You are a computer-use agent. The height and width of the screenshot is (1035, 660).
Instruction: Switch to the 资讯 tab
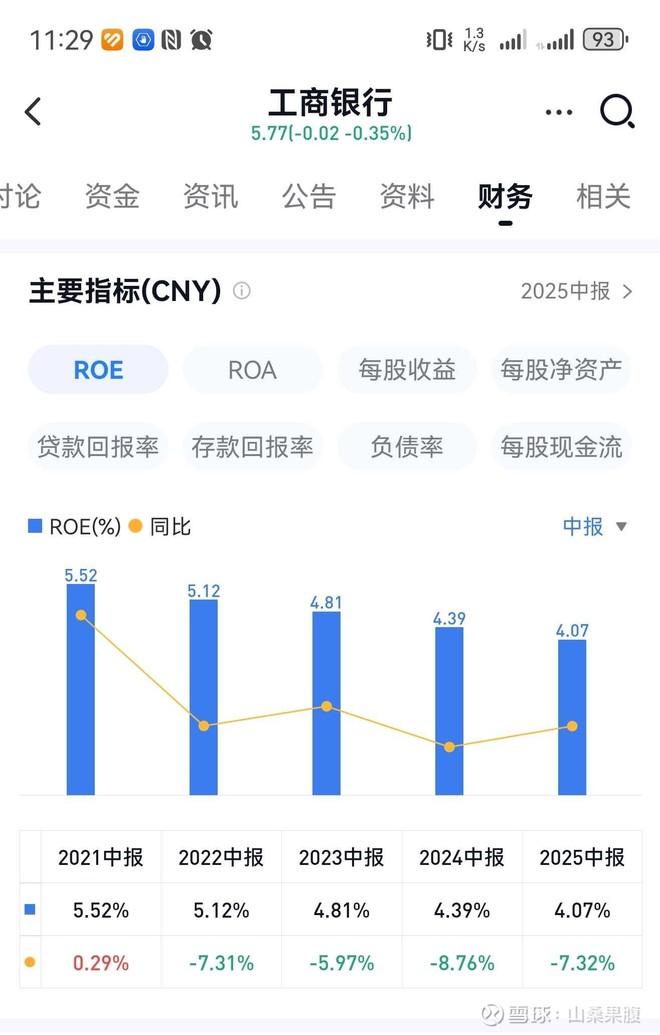[211, 196]
